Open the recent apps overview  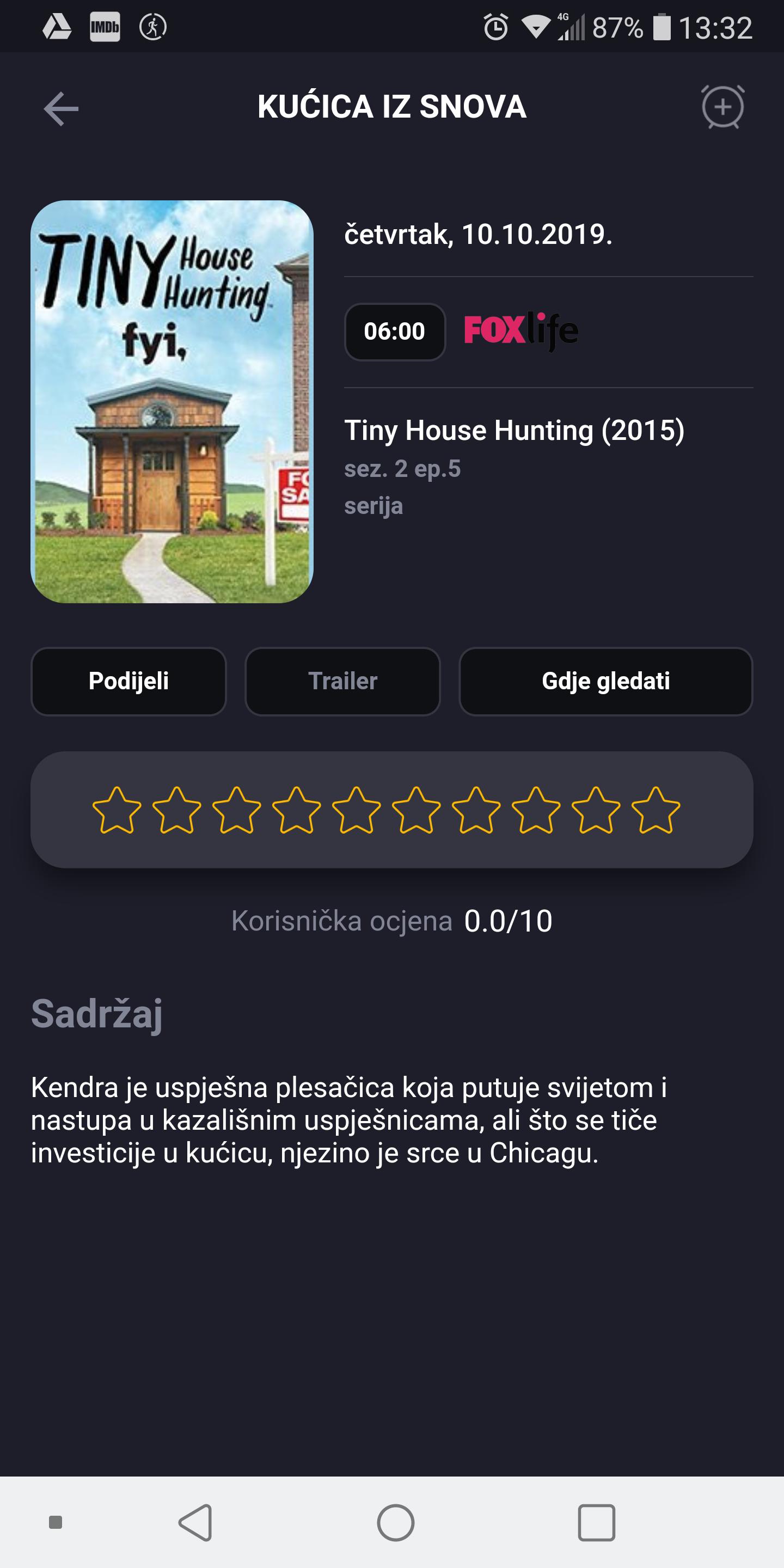click(596, 1523)
